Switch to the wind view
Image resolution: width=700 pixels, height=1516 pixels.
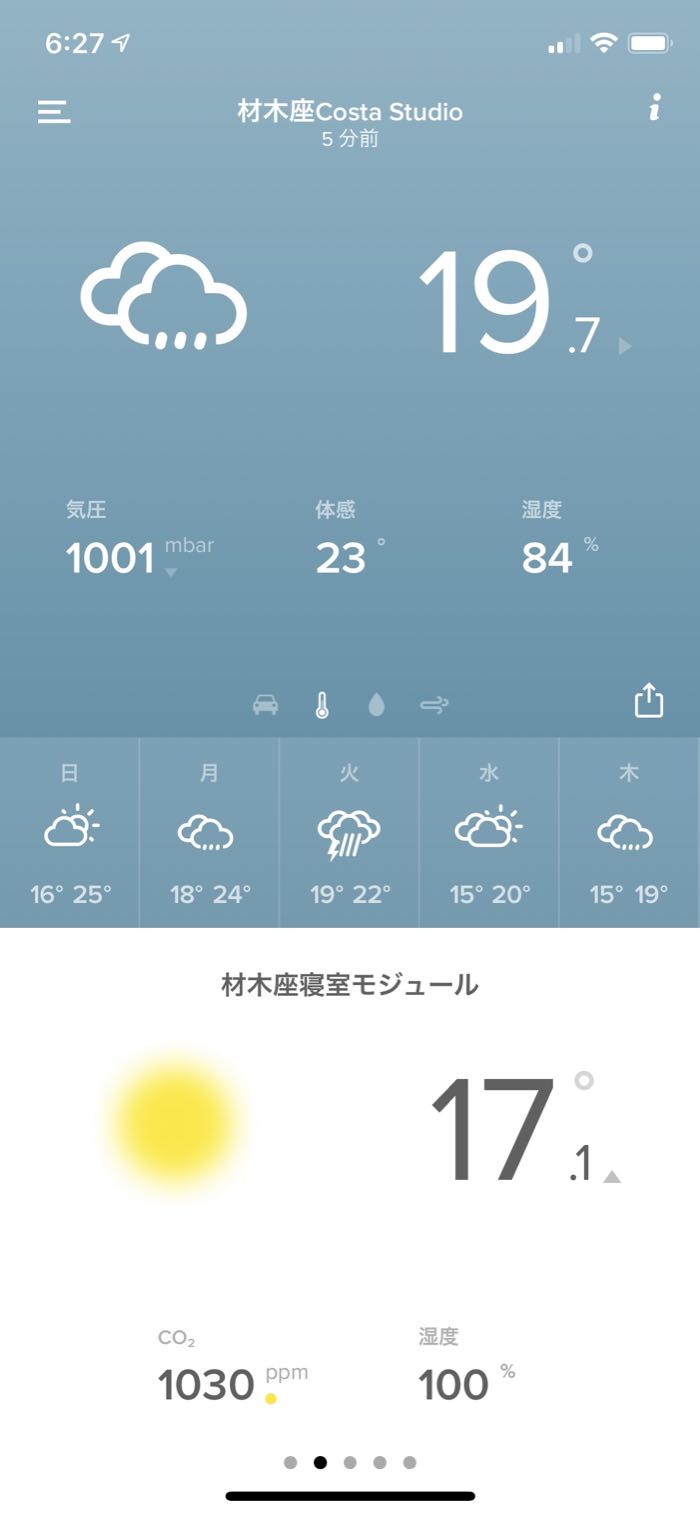tap(434, 705)
